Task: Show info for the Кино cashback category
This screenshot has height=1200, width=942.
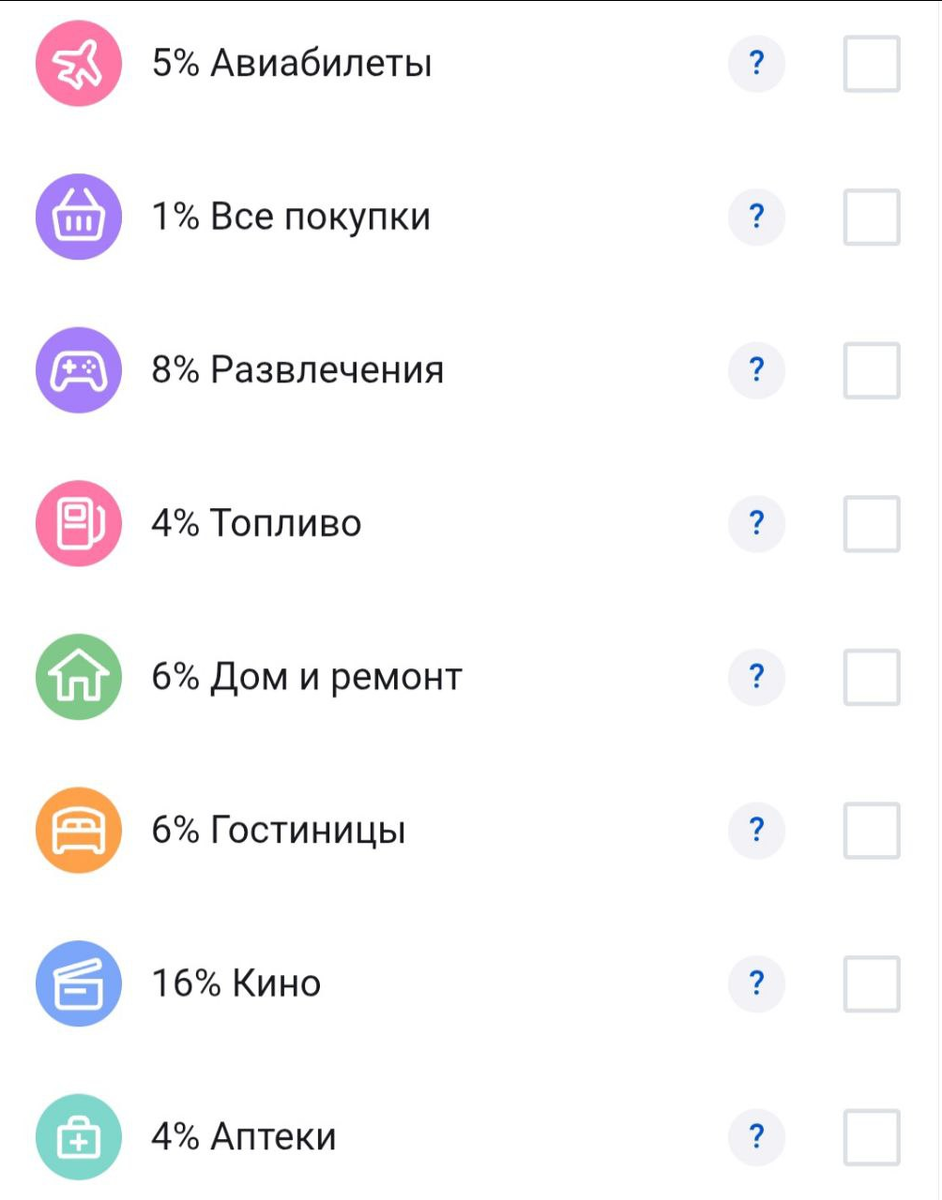Action: 755,982
